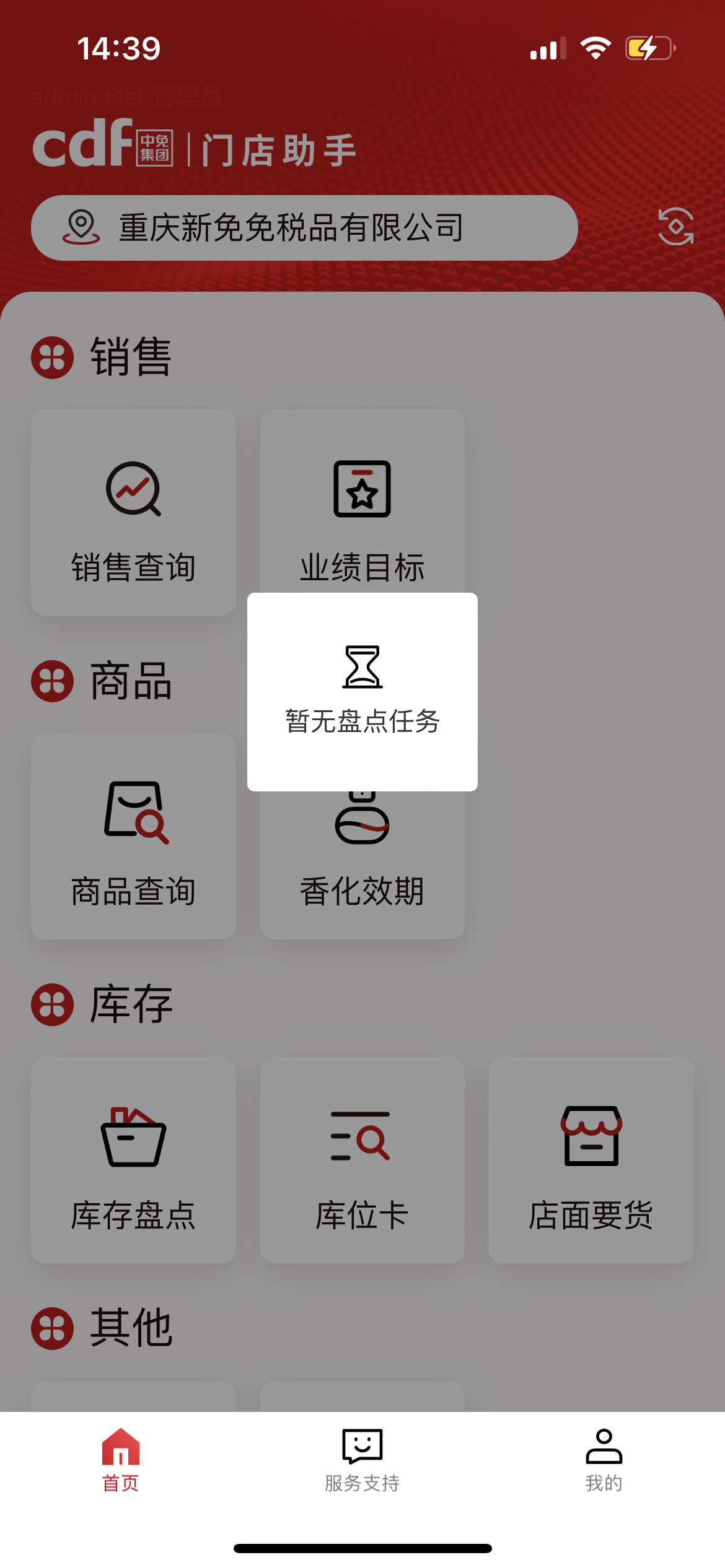Open 销售查询 sales query
This screenshot has height=1568, width=725.
(133, 512)
